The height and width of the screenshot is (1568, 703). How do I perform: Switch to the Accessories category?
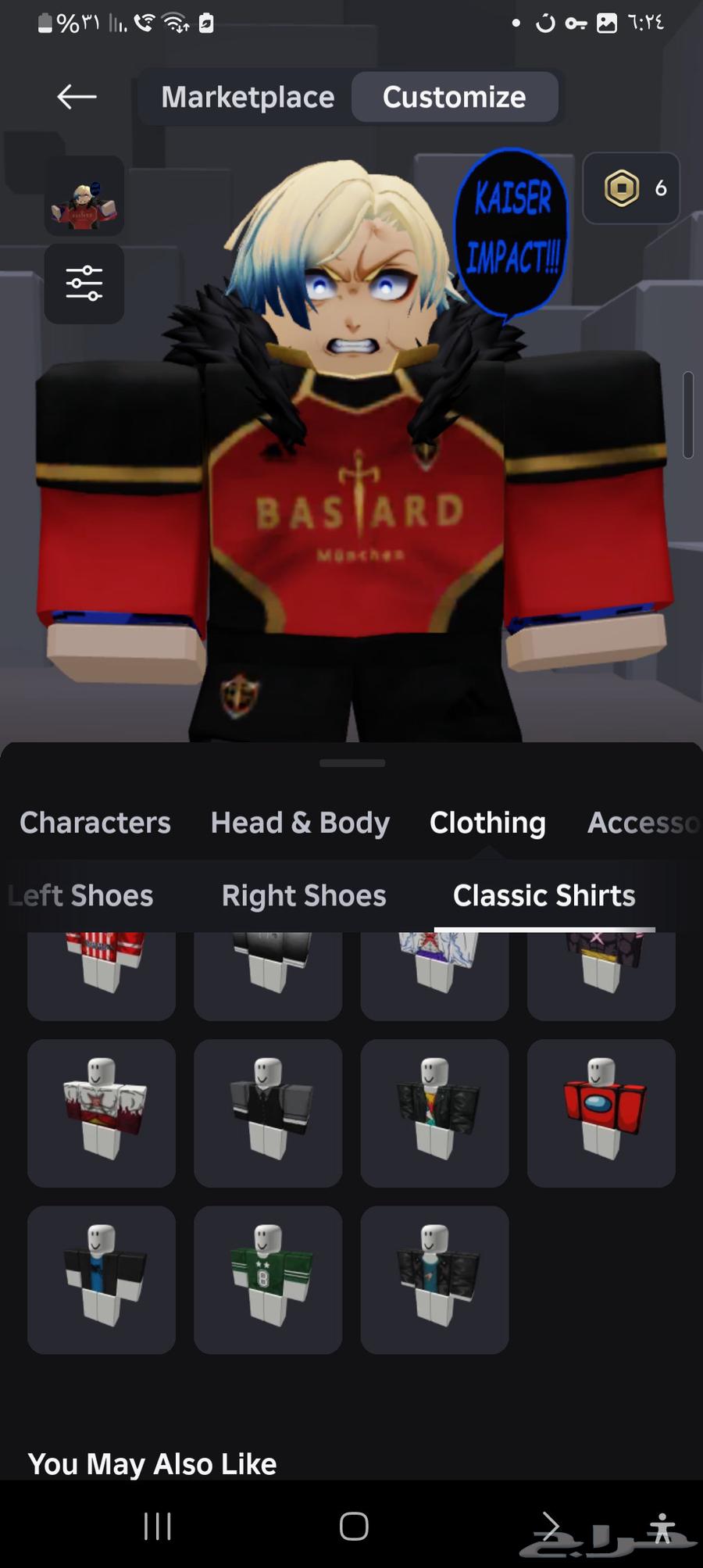point(643,823)
